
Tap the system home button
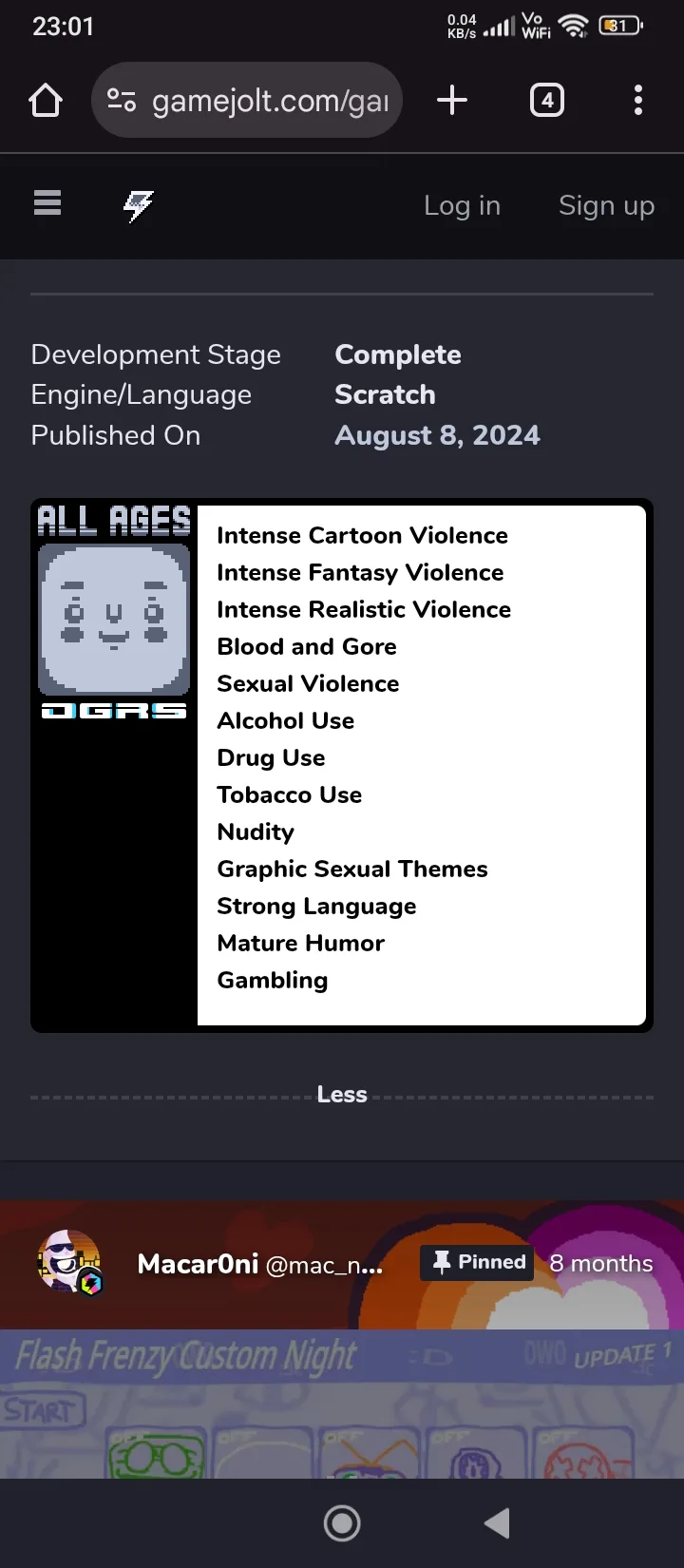point(342,1523)
